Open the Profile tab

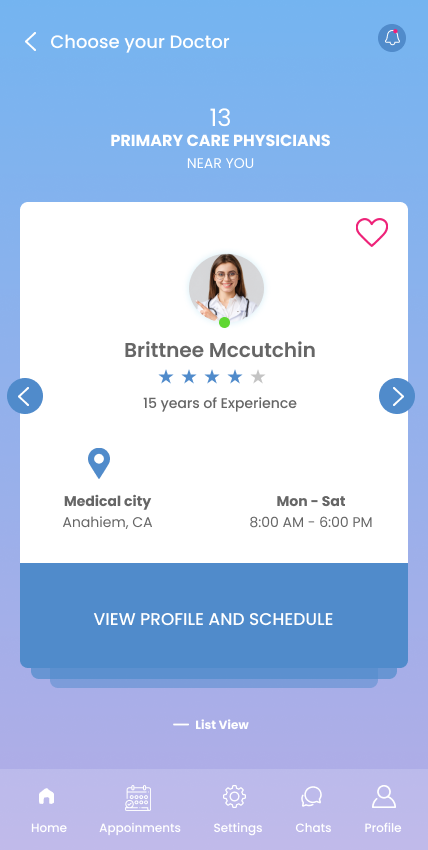click(x=383, y=810)
